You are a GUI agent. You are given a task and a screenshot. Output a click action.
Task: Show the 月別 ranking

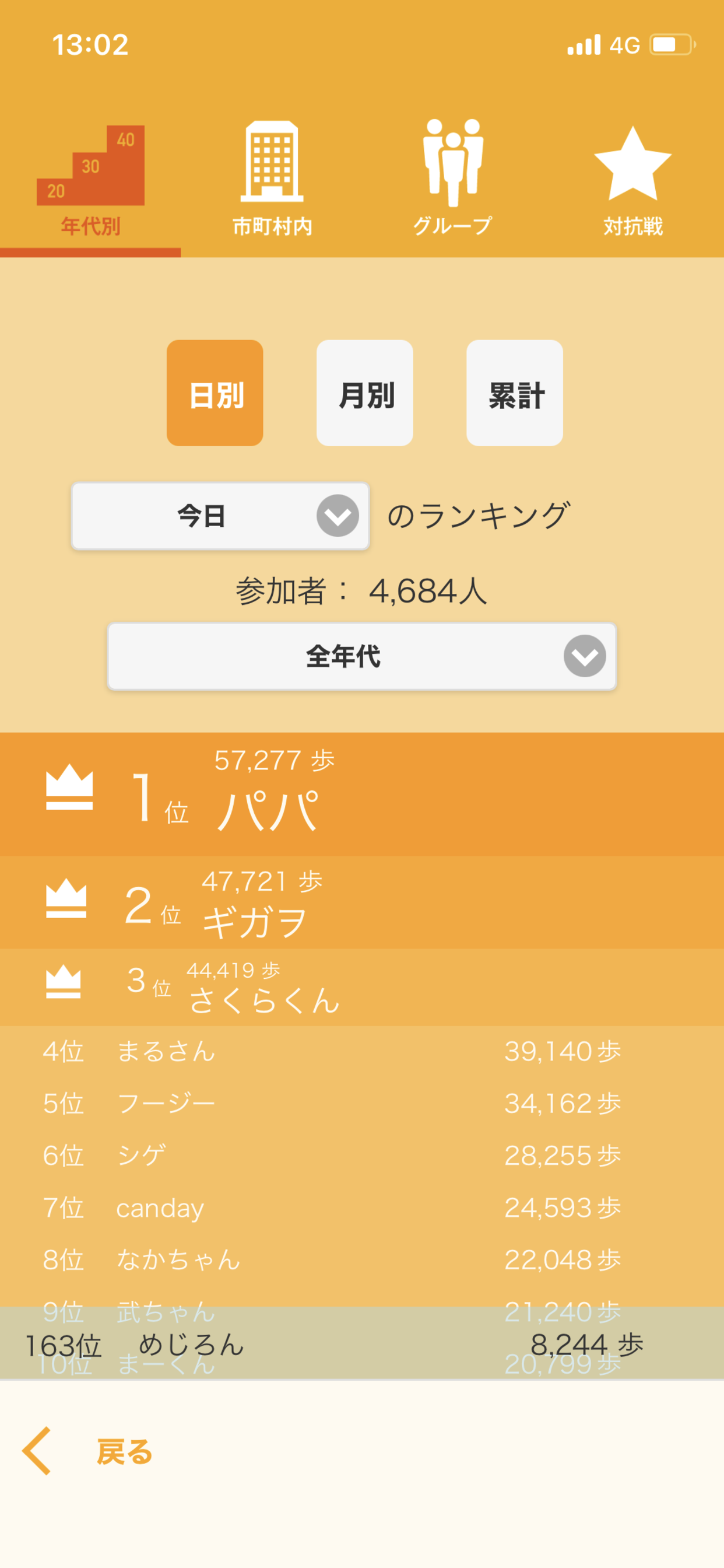(364, 393)
